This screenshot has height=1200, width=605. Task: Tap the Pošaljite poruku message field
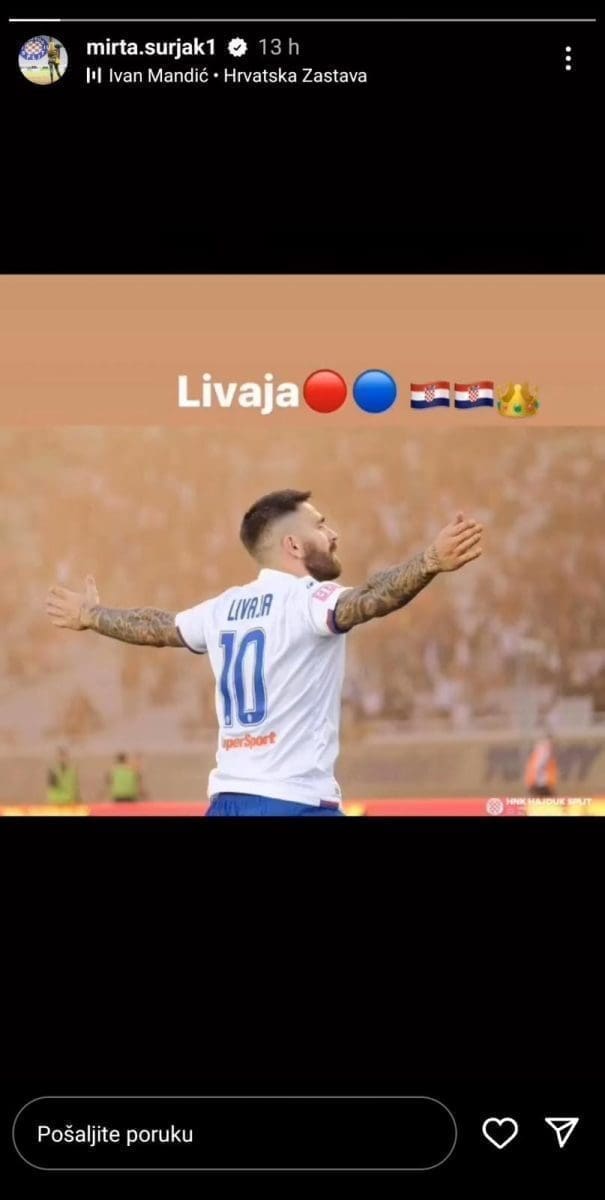click(235, 1133)
